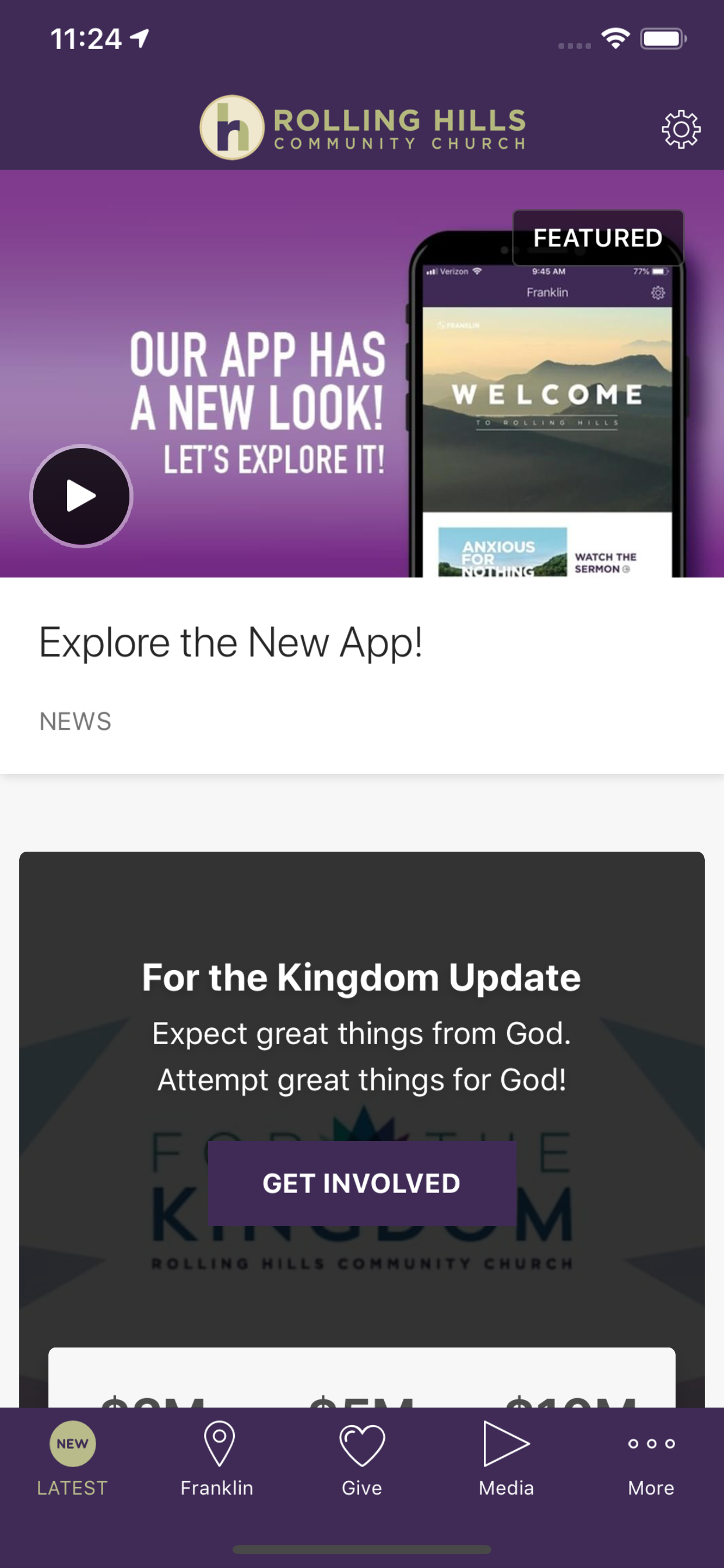Open the Explore the New App article
724x1568 pixels.
(x=231, y=641)
